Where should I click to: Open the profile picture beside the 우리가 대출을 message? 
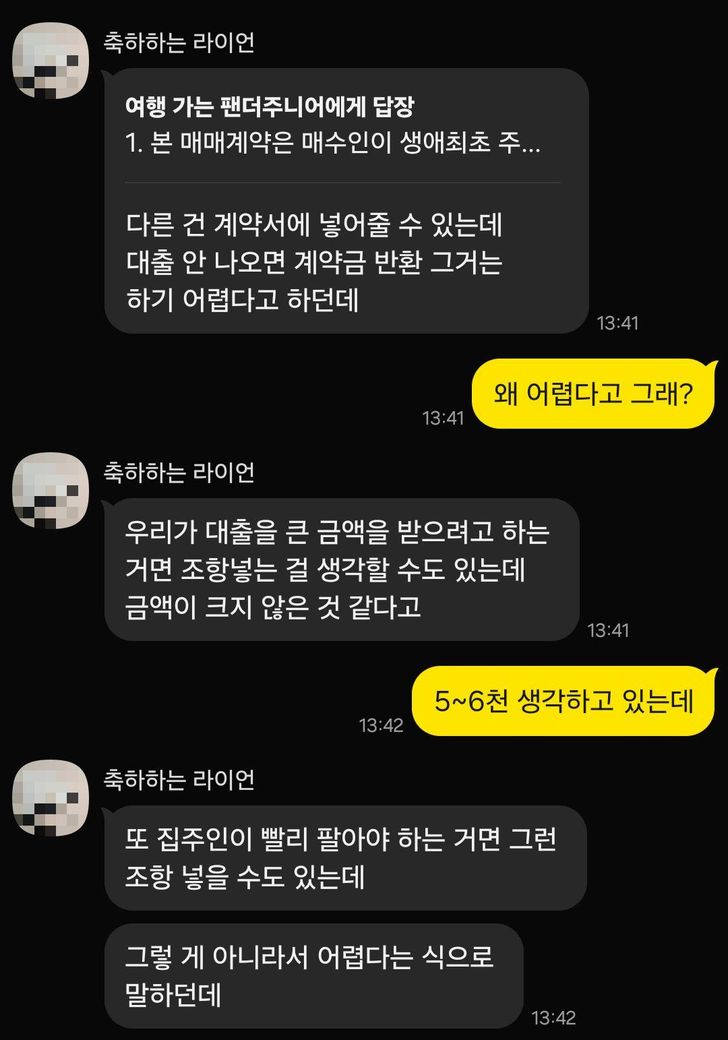click(51, 490)
